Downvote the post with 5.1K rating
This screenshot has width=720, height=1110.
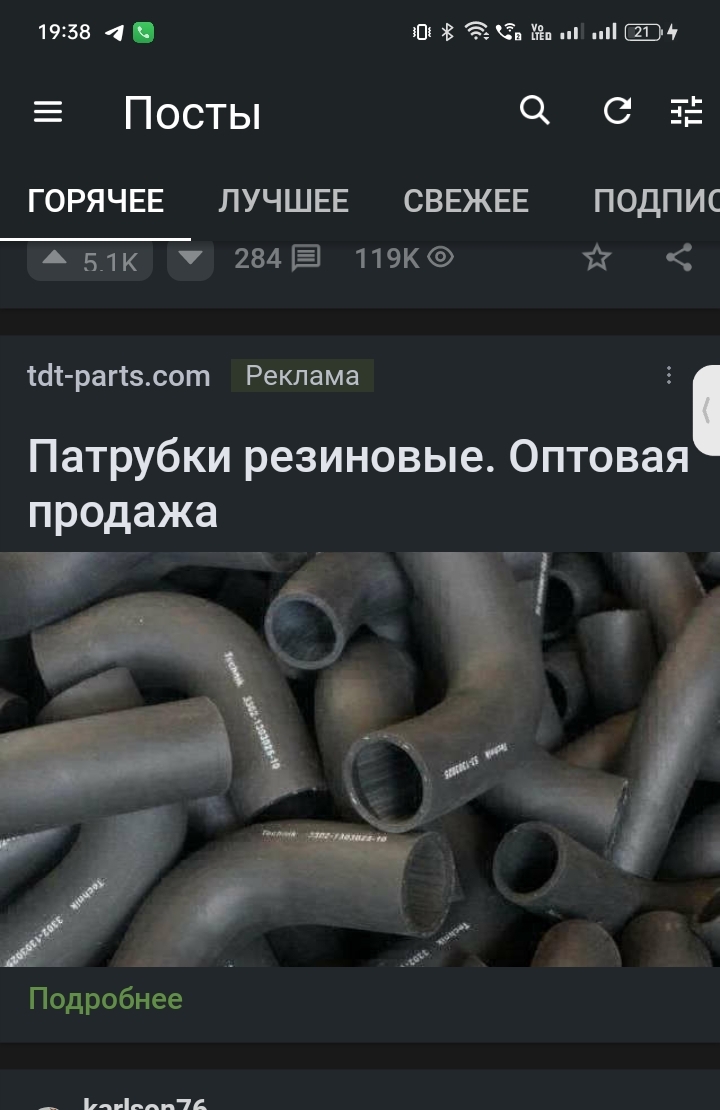pyautogui.click(x=190, y=259)
